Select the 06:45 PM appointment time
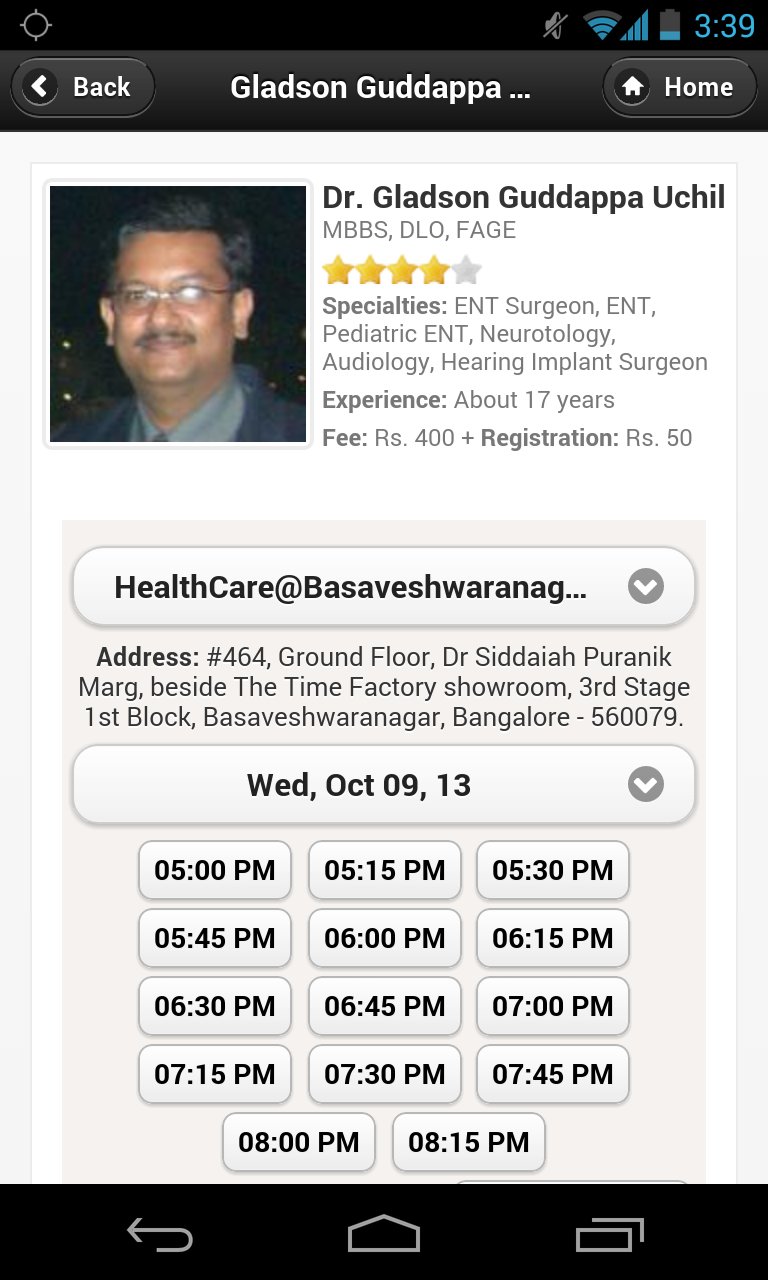768x1280 pixels. pyautogui.click(x=384, y=1006)
